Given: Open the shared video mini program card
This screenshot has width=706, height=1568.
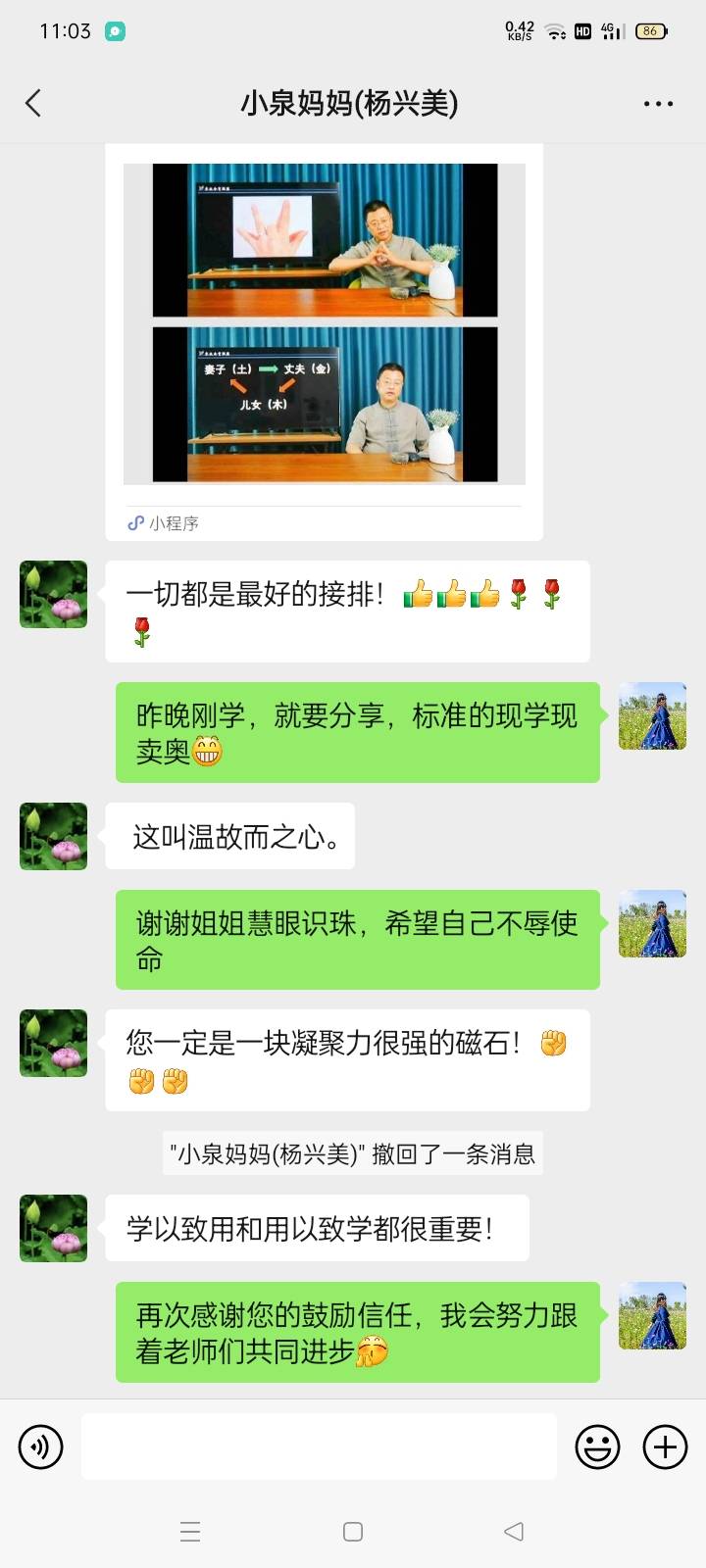Looking at the screenshot, I should (324, 323).
